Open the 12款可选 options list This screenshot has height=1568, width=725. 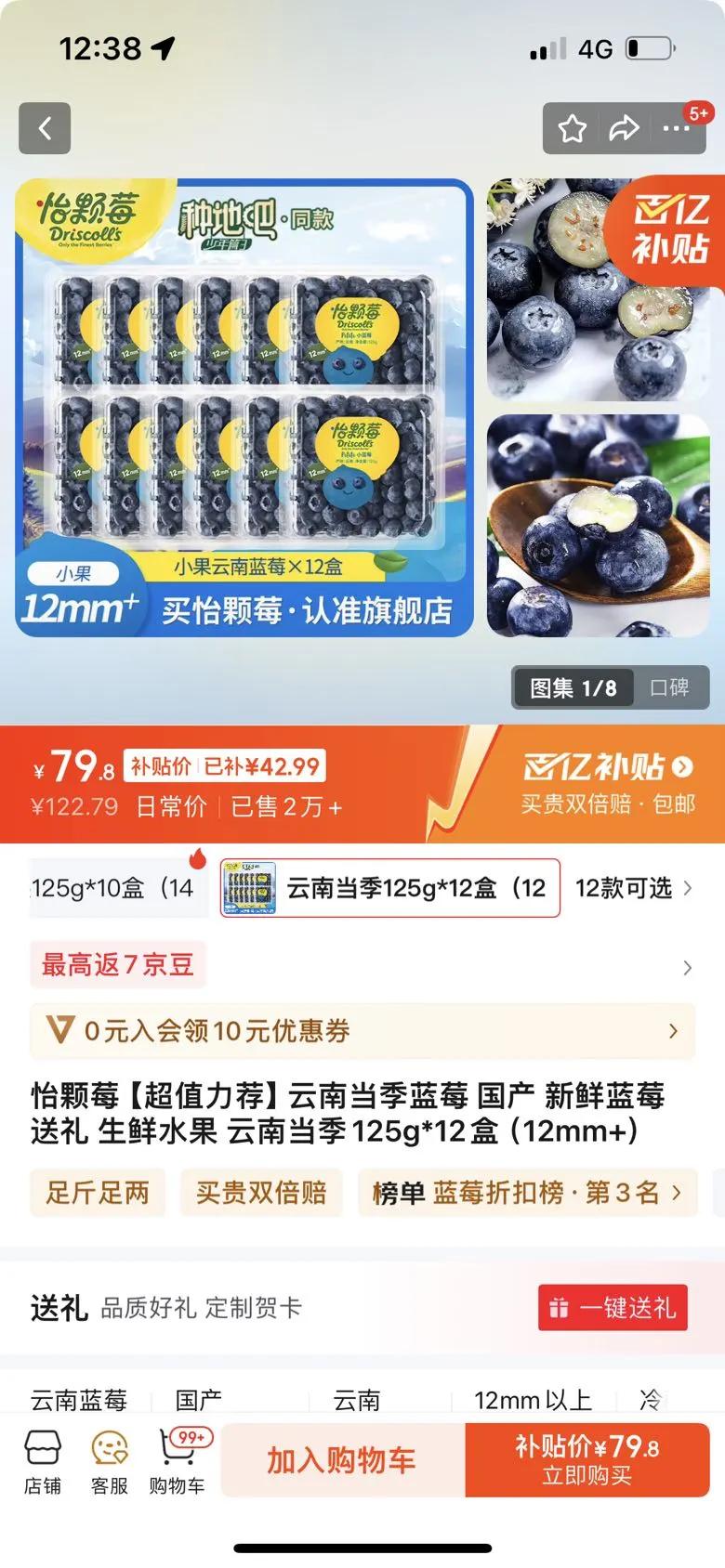click(634, 888)
